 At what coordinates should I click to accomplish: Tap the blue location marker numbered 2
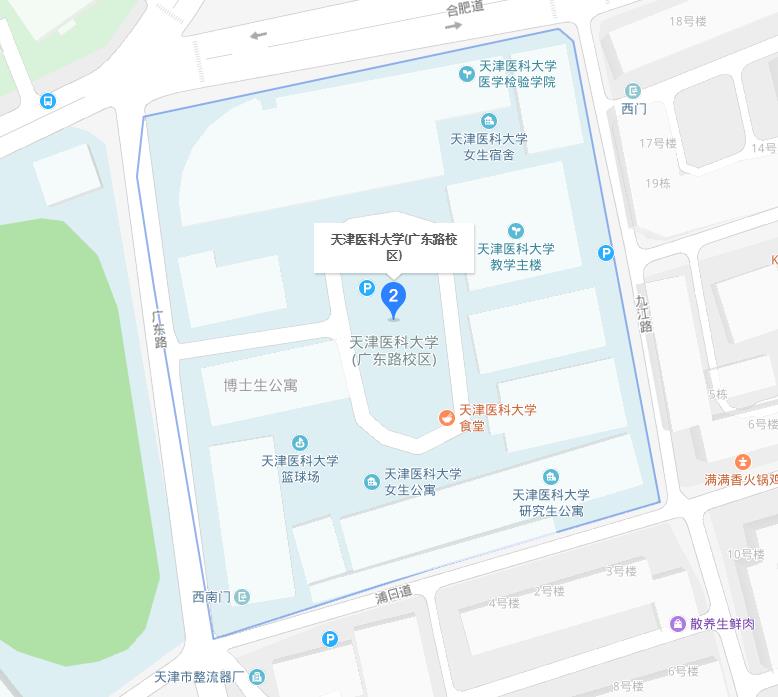(x=394, y=296)
